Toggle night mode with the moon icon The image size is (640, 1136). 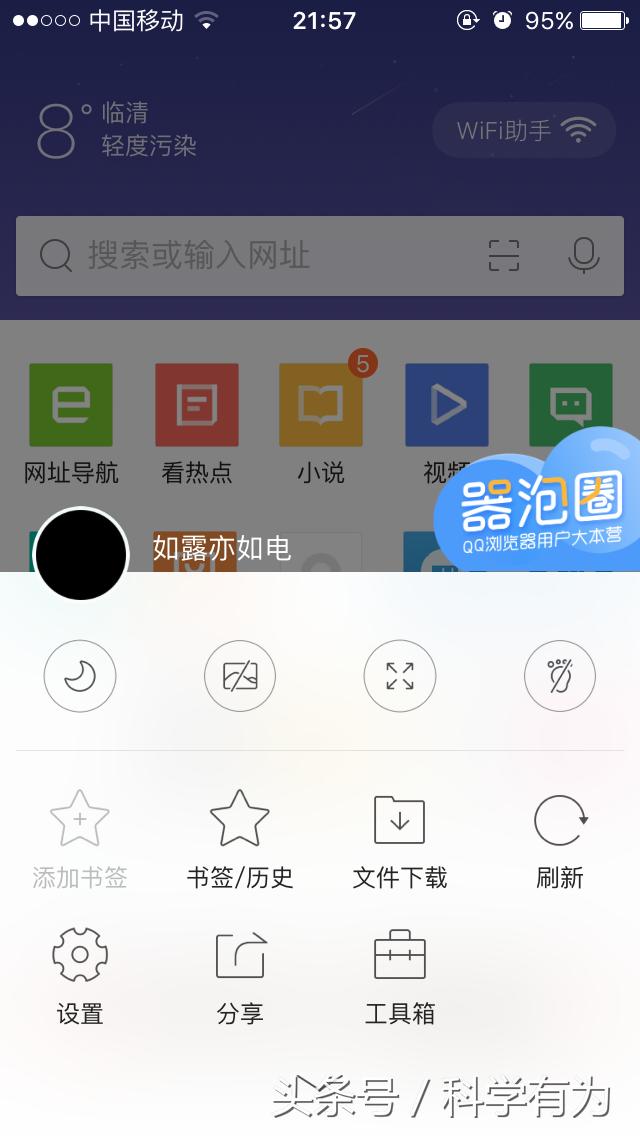click(80, 676)
